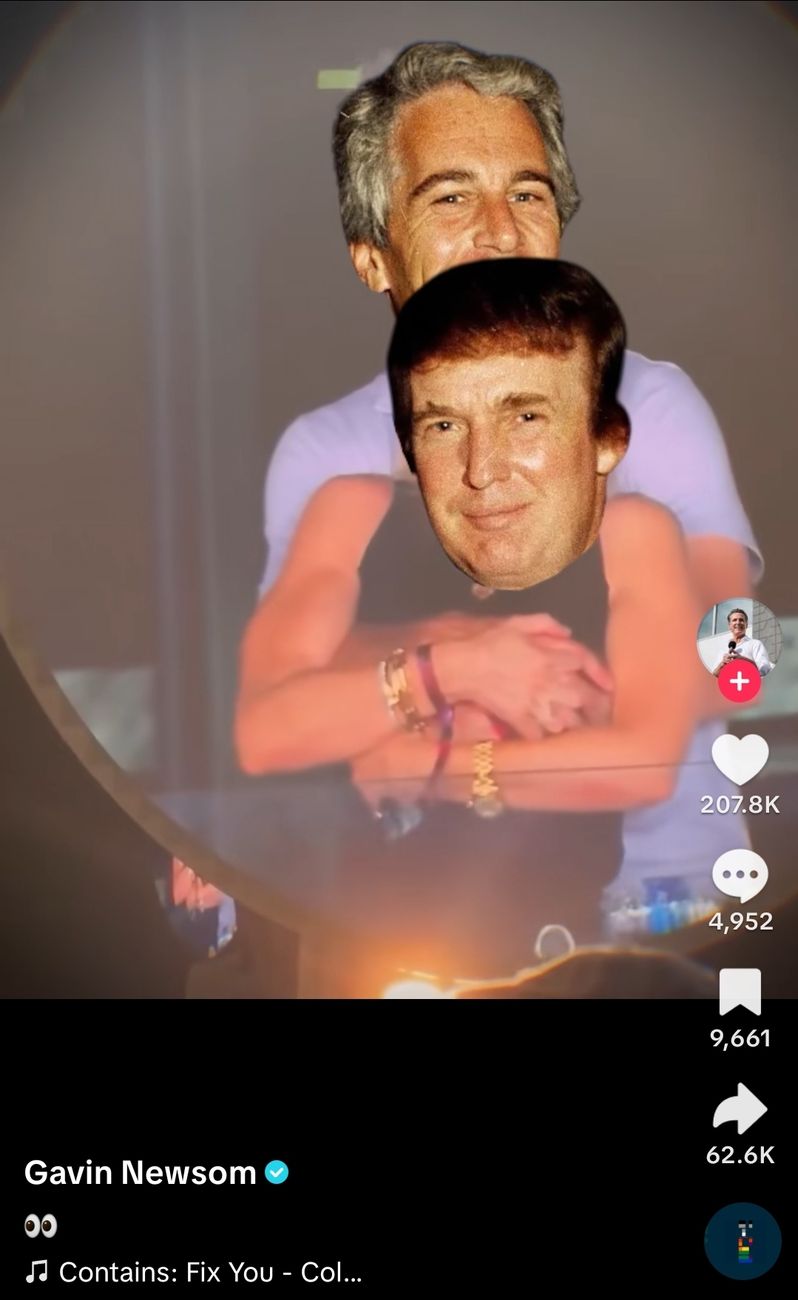Save this video to bookmarks
Screen dimensions: 798x1300
pos(739,993)
